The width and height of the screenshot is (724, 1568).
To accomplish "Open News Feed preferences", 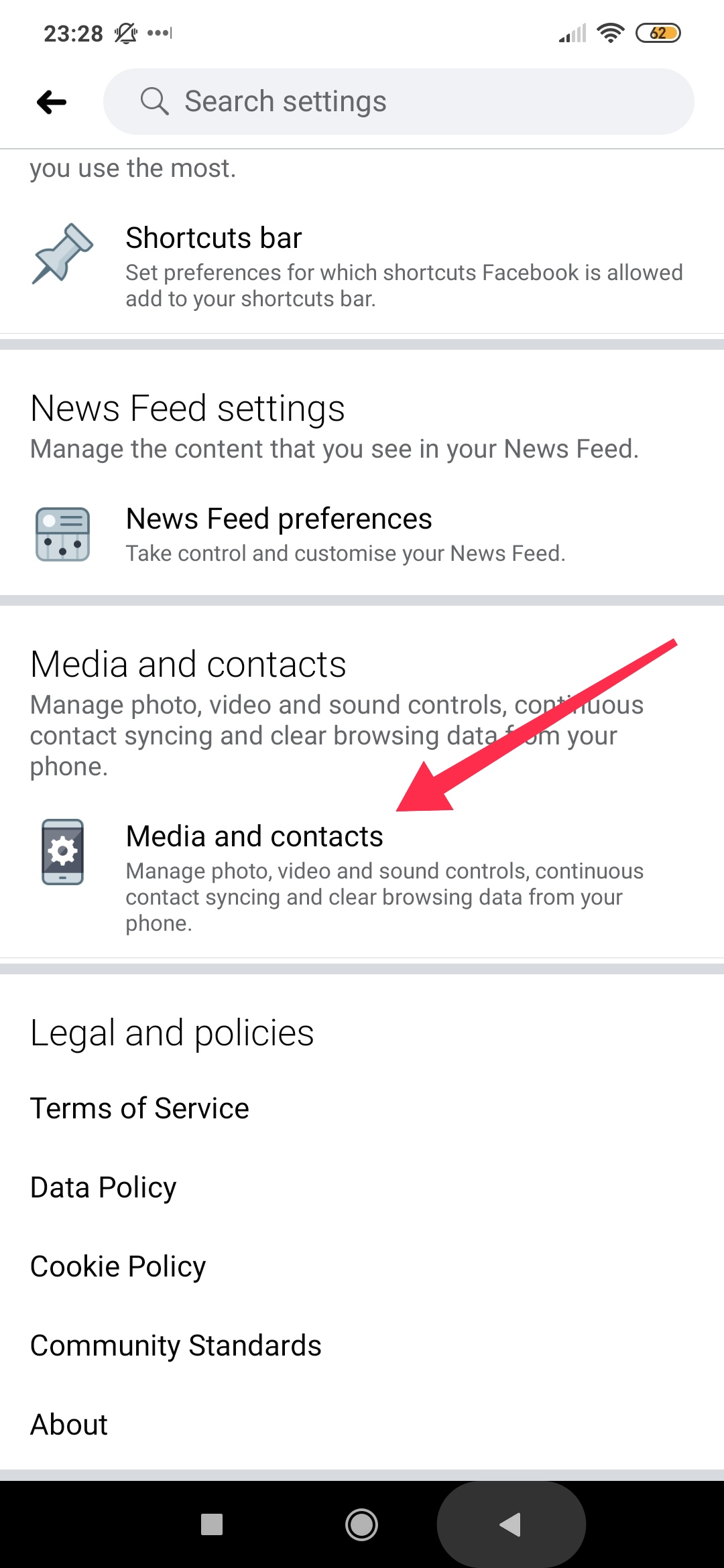I will pos(362,534).
